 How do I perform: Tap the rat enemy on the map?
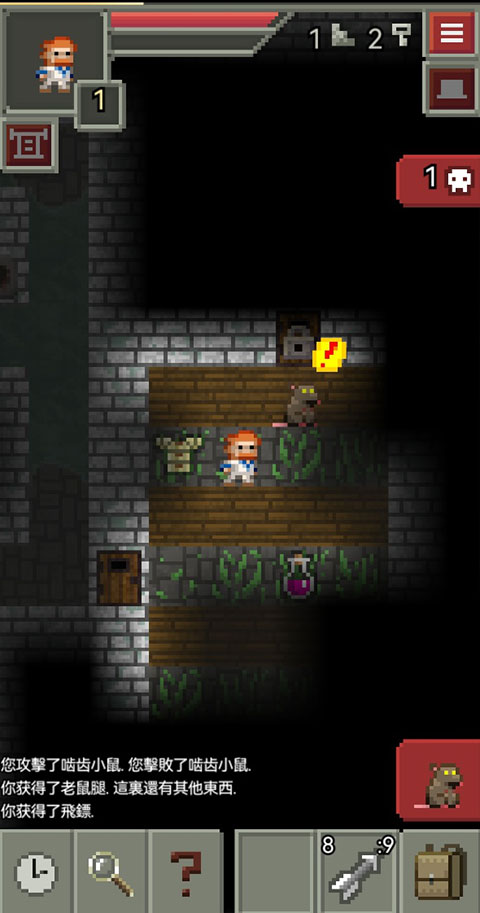coord(299,404)
